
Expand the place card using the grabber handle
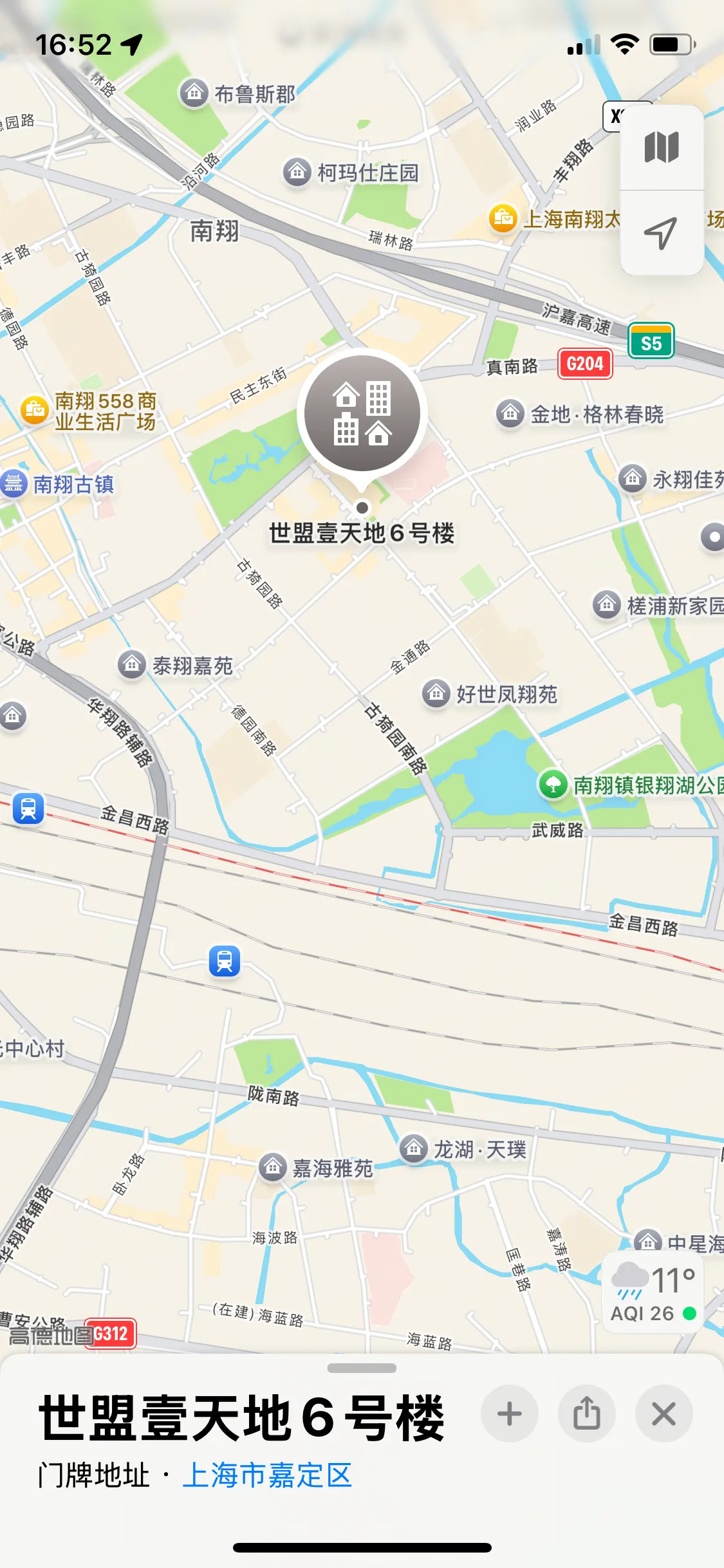pyautogui.click(x=362, y=1368)
